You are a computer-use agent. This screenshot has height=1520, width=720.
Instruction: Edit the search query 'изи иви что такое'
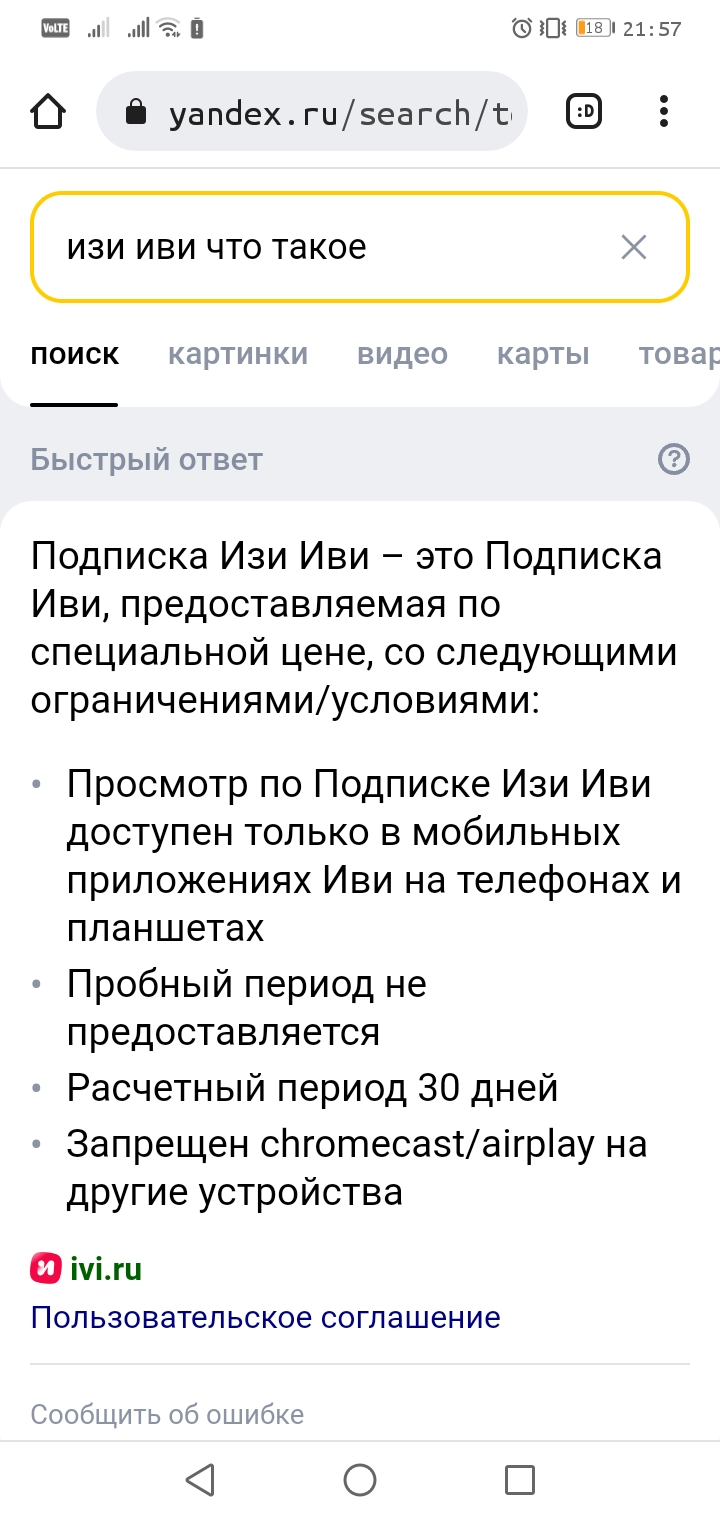320,247
